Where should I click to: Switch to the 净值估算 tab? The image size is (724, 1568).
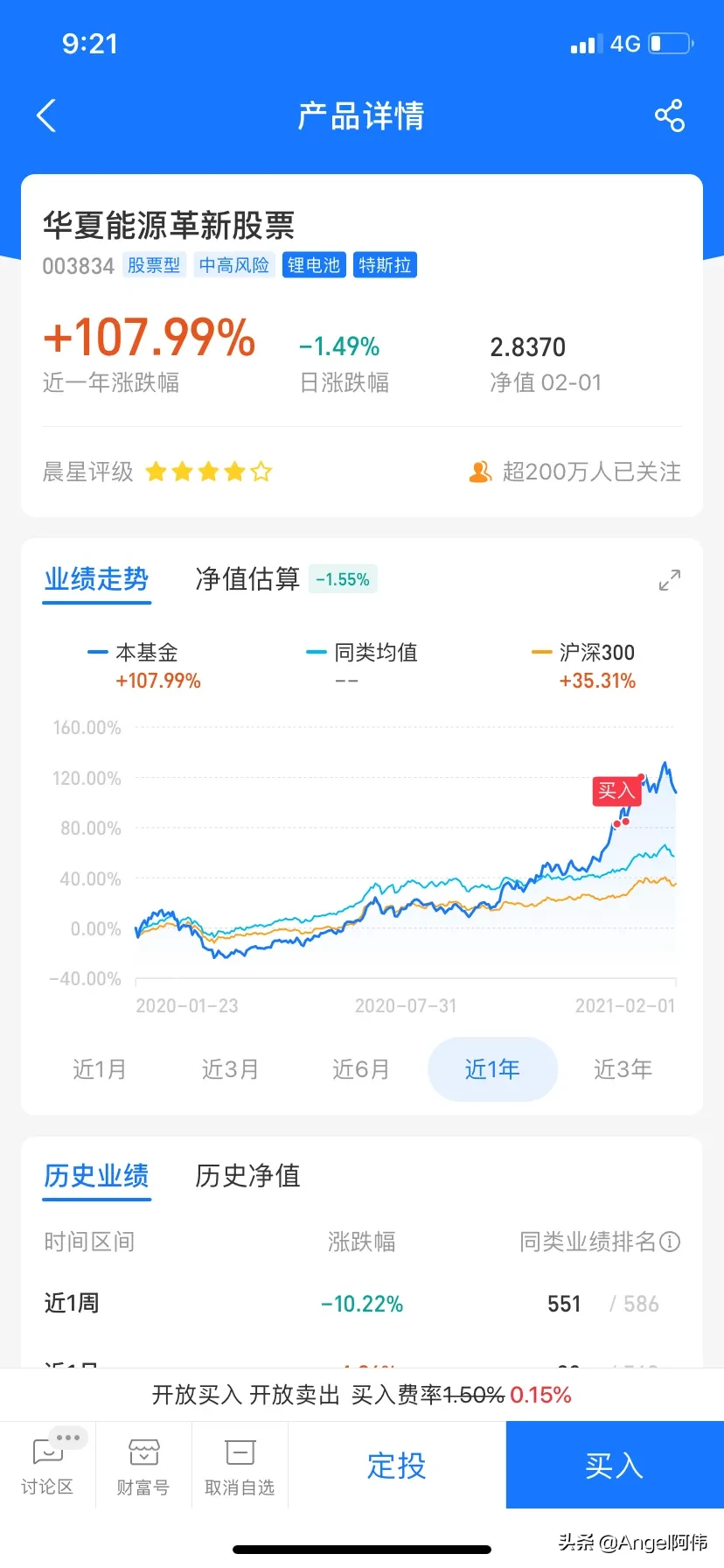pyautogui.click(x=247, y=579)
